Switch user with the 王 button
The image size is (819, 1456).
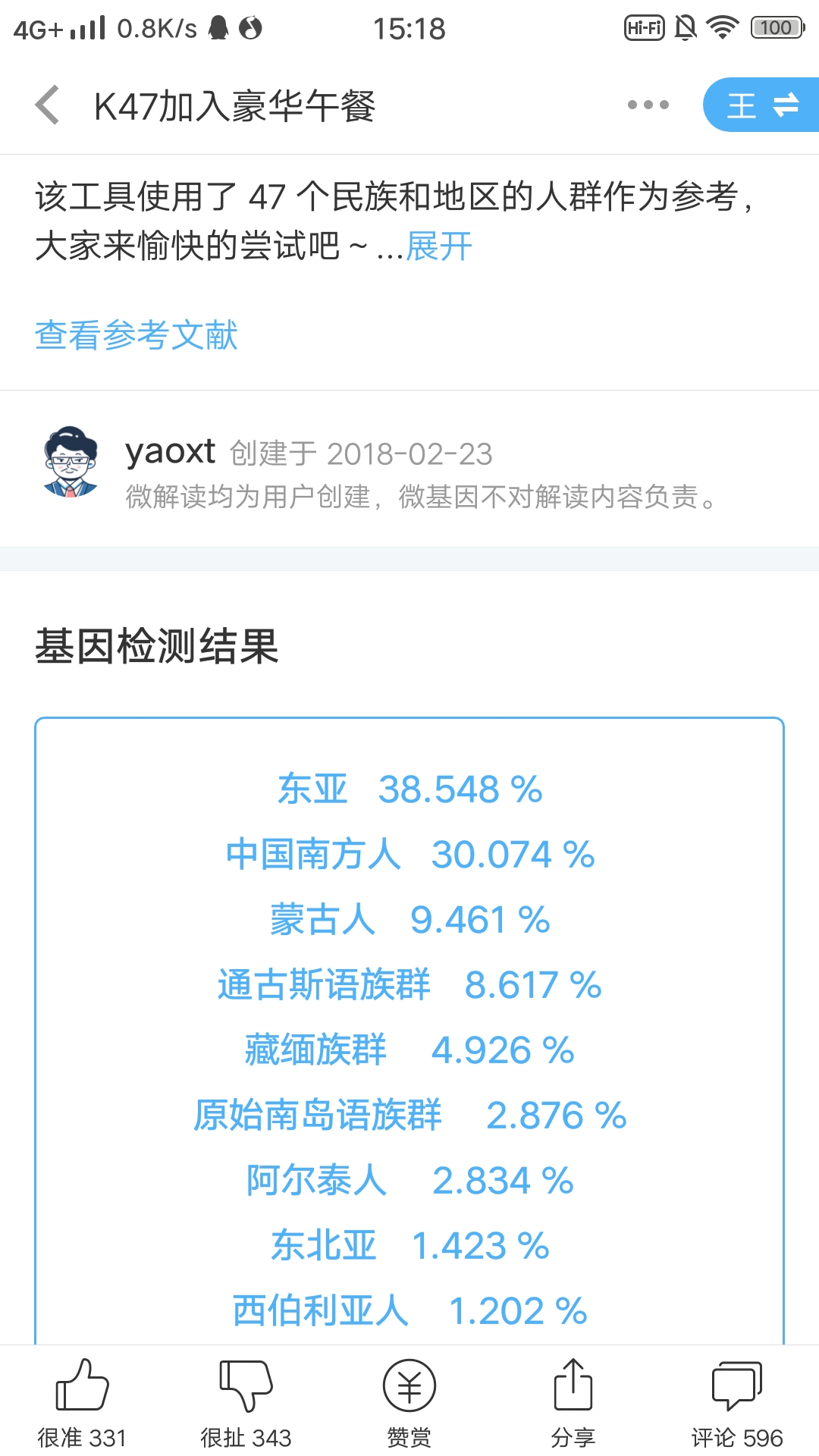coord(761,105)
